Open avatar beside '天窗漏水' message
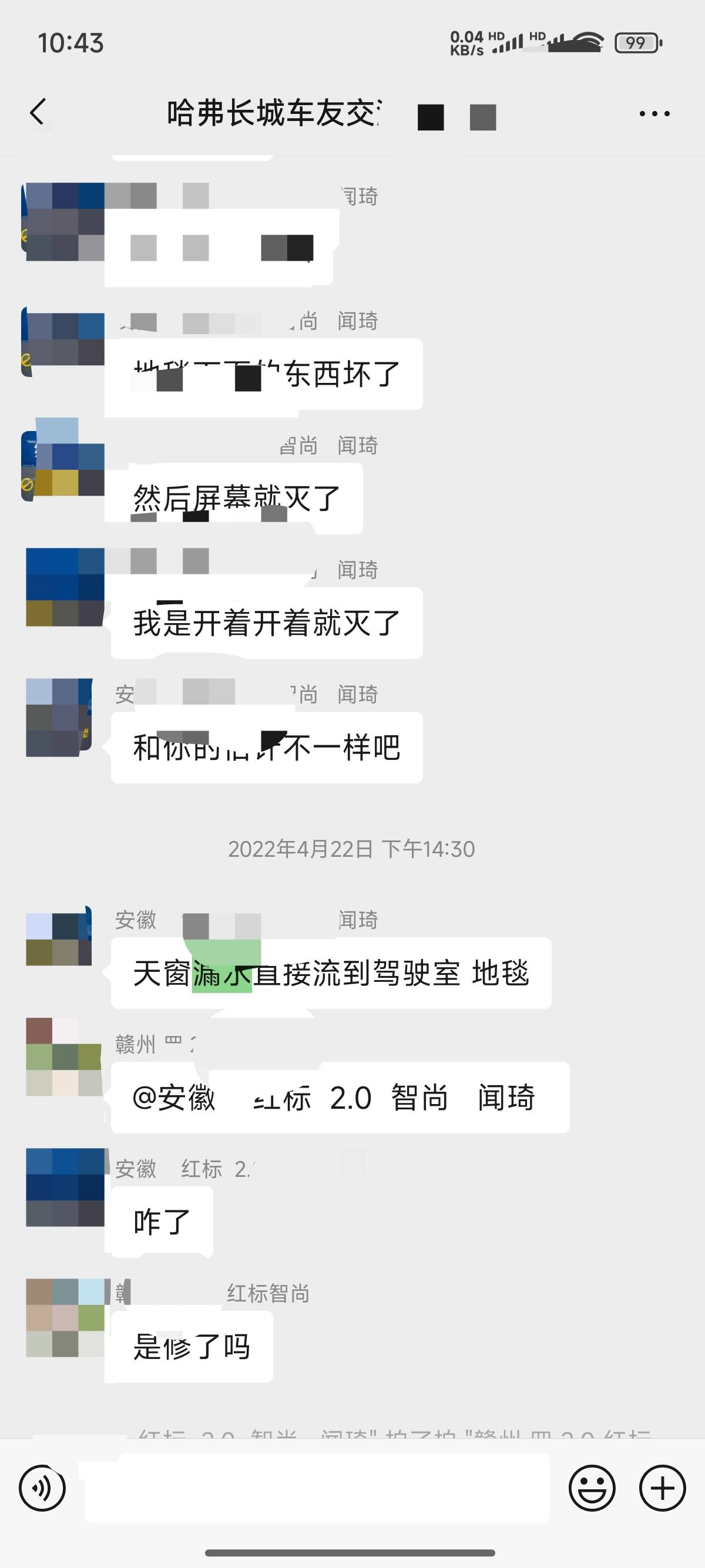This screenshot has height=1568, width=705. (x=58, y=937)
